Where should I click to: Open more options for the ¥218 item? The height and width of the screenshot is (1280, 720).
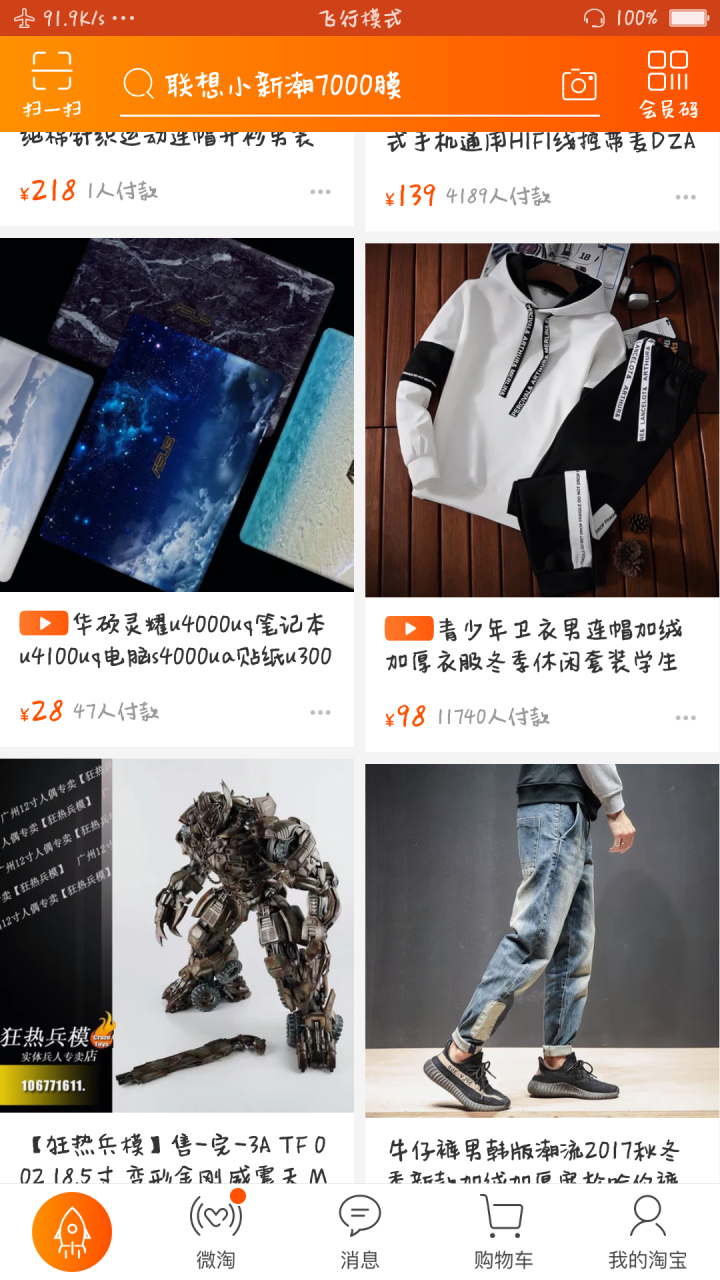[320, 192]
